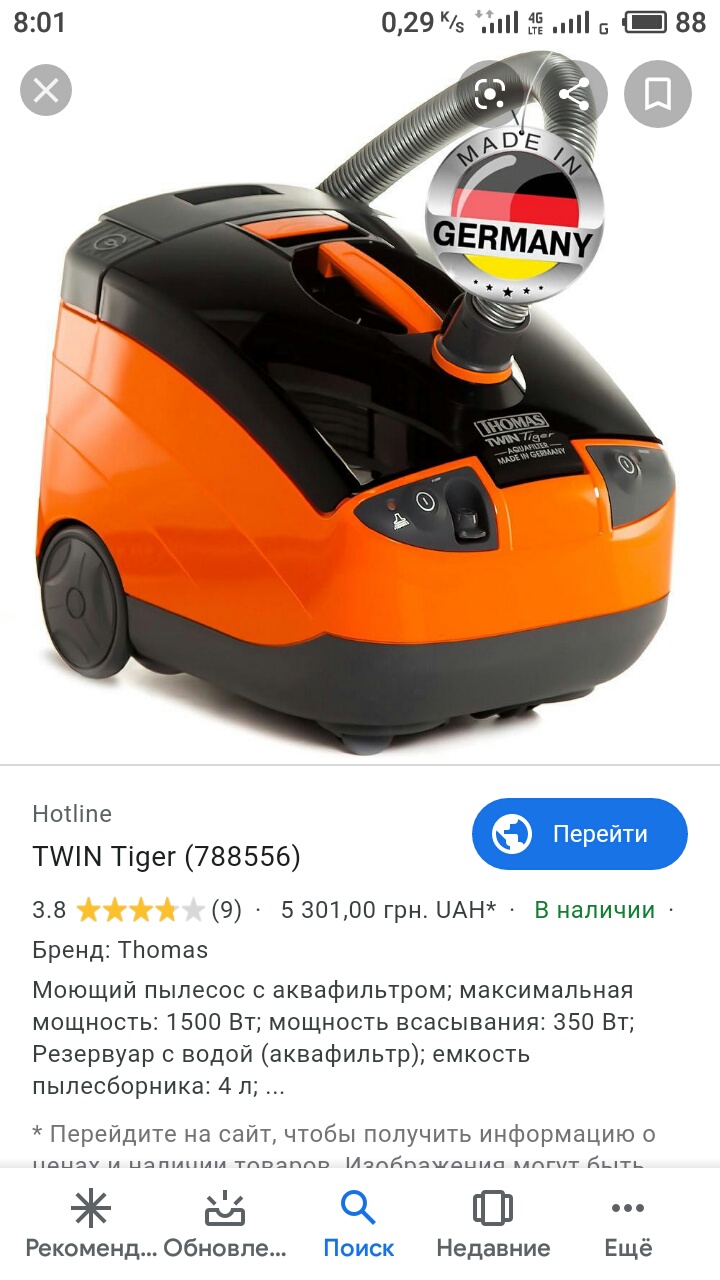Image resolution: width=720 pixels, height=1280 pixels.
Task: Select the Поиск tab
Action: pyautogui.click(x=359, y=1224)
